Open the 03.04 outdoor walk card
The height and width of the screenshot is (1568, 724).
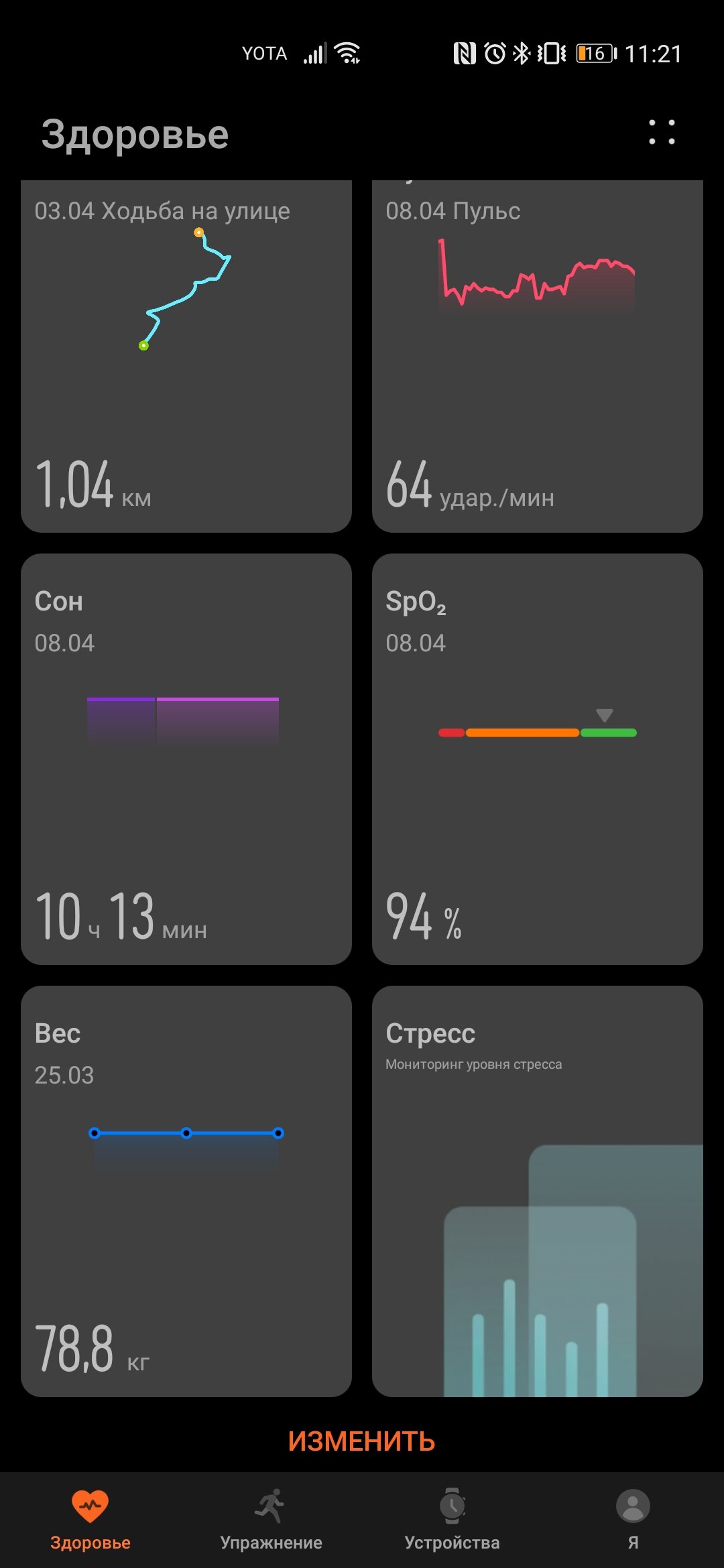[x=186, y=356]
